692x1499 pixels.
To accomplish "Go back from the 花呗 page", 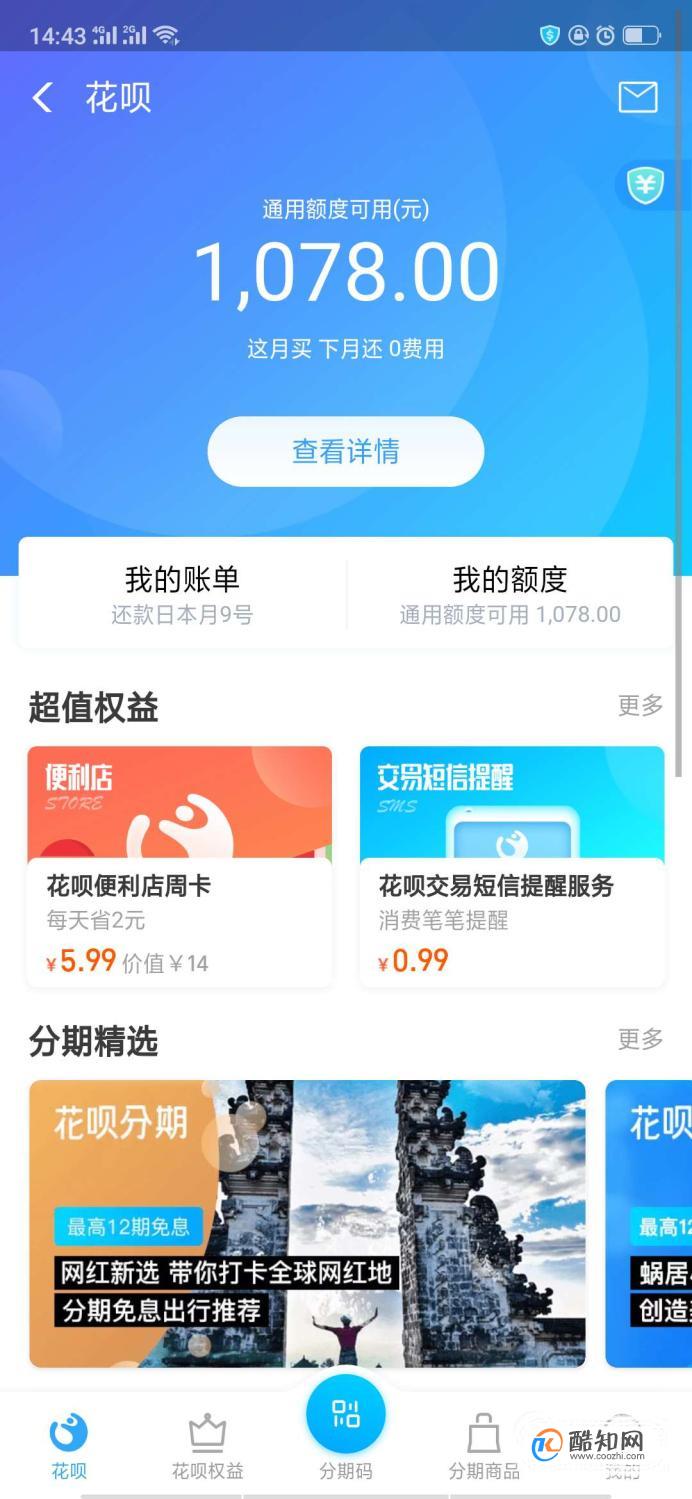I will point(42,98).
